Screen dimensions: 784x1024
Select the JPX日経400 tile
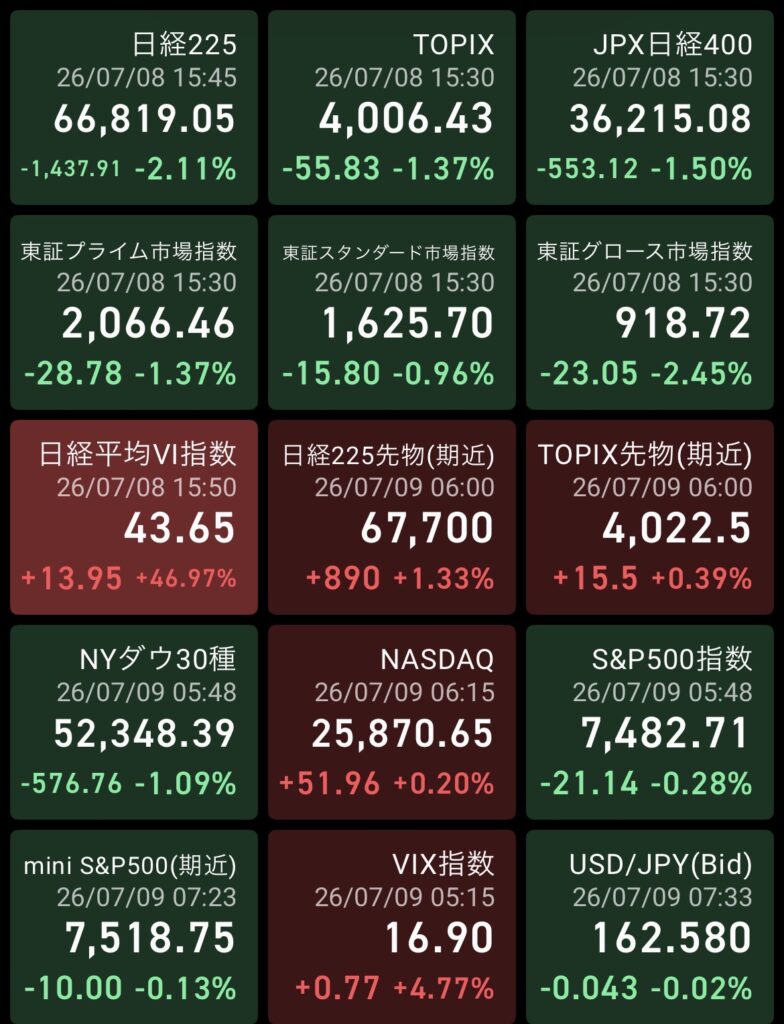[650, 107]
